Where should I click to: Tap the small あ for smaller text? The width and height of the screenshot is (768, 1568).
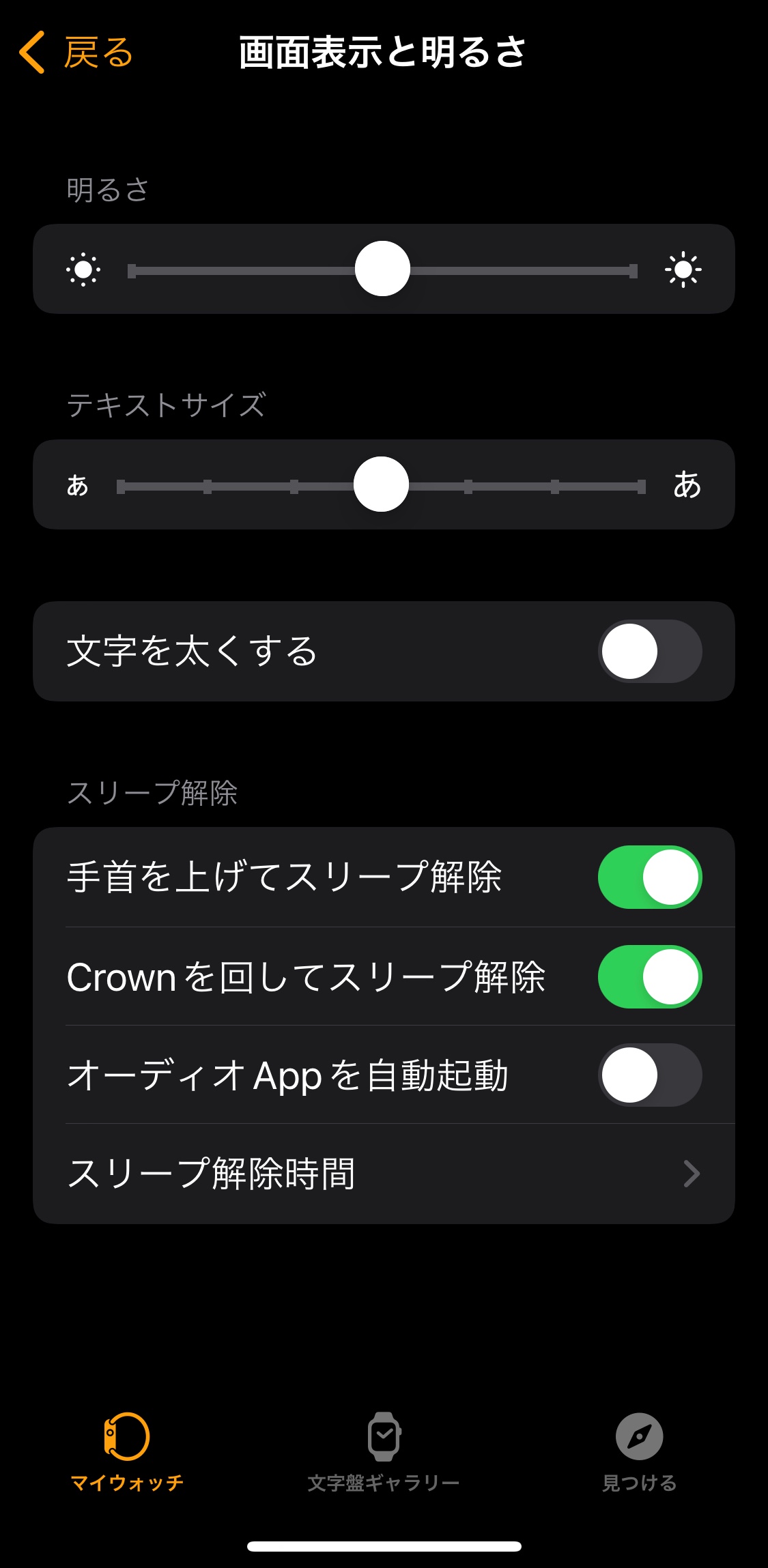78,486
